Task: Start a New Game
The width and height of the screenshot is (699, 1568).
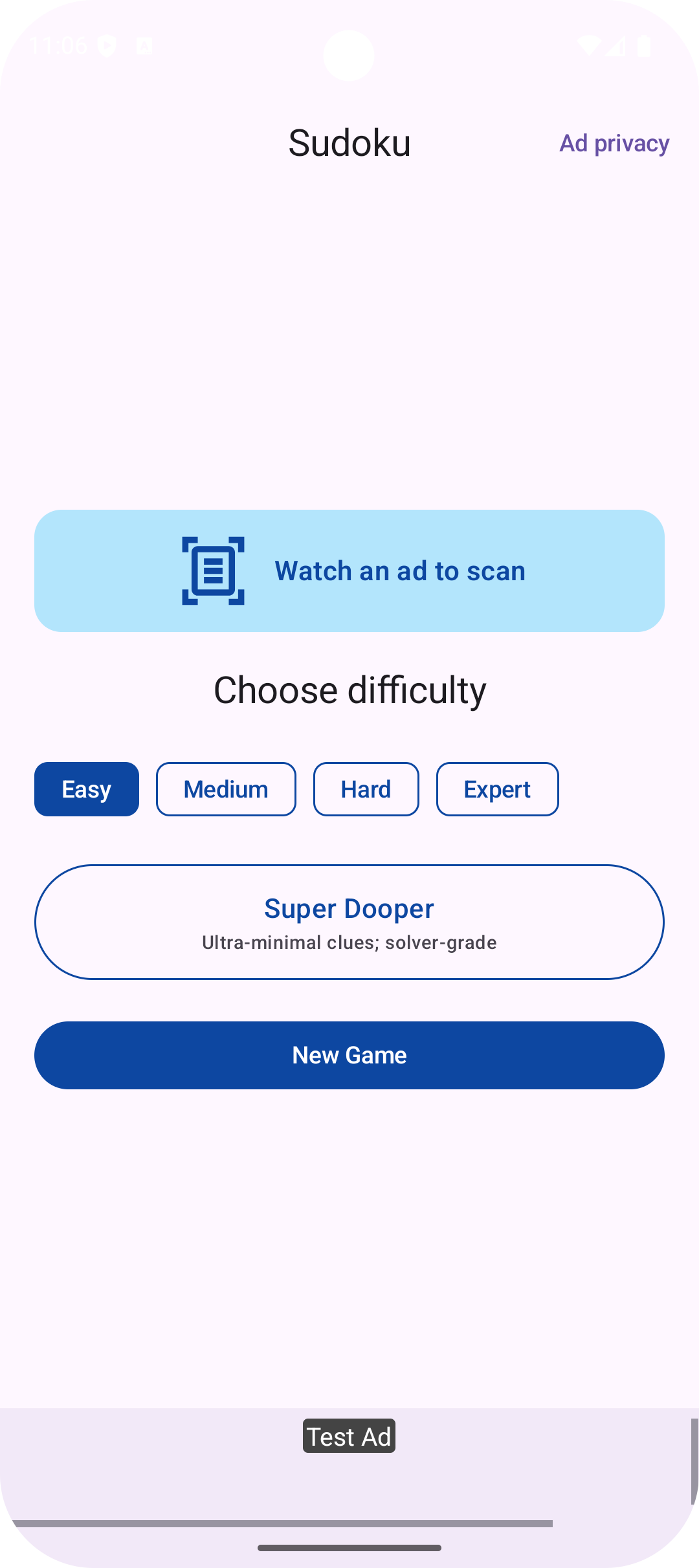Action: tap(349, 1055)
